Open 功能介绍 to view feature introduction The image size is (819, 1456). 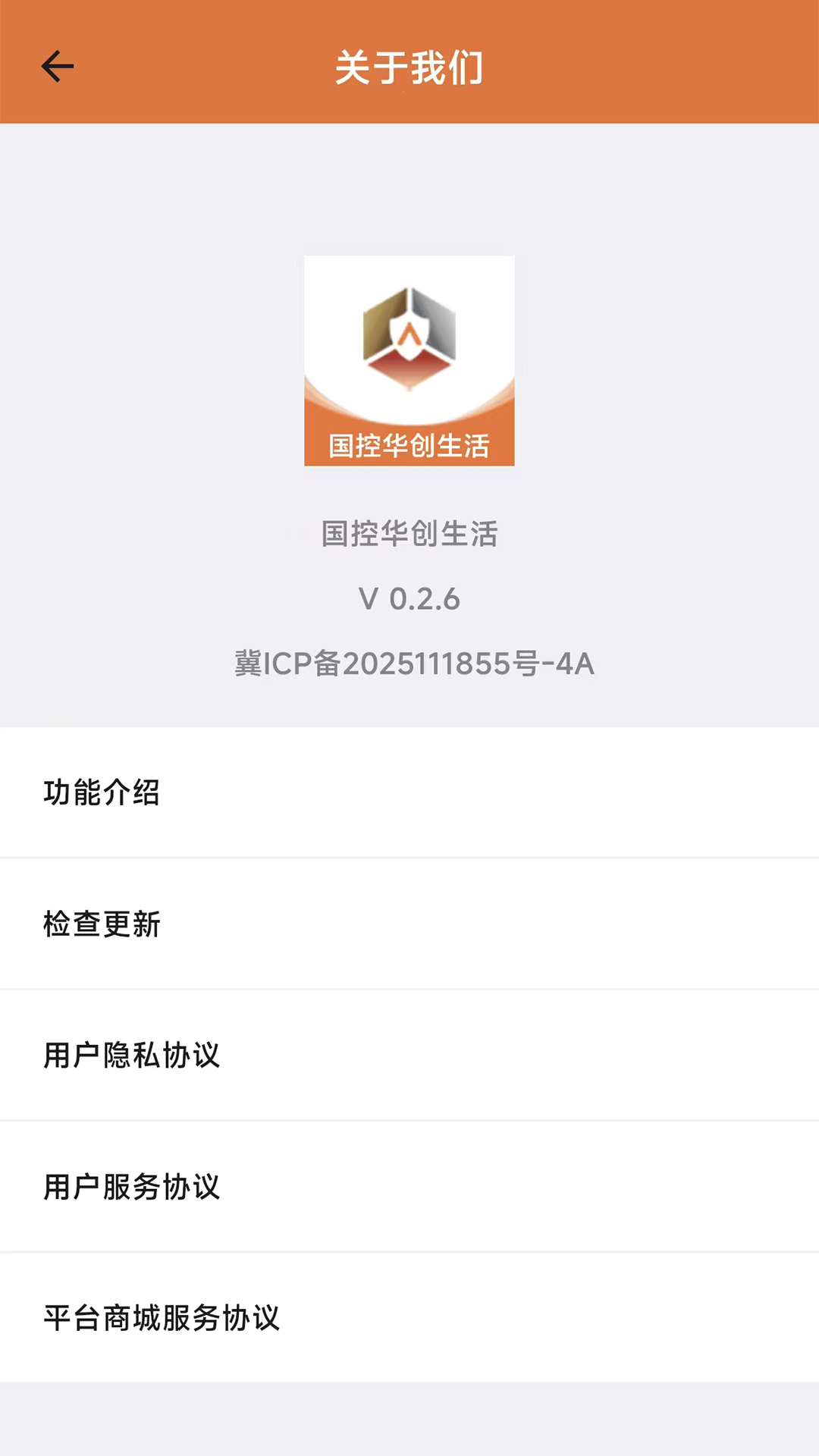tap(102, 793)
